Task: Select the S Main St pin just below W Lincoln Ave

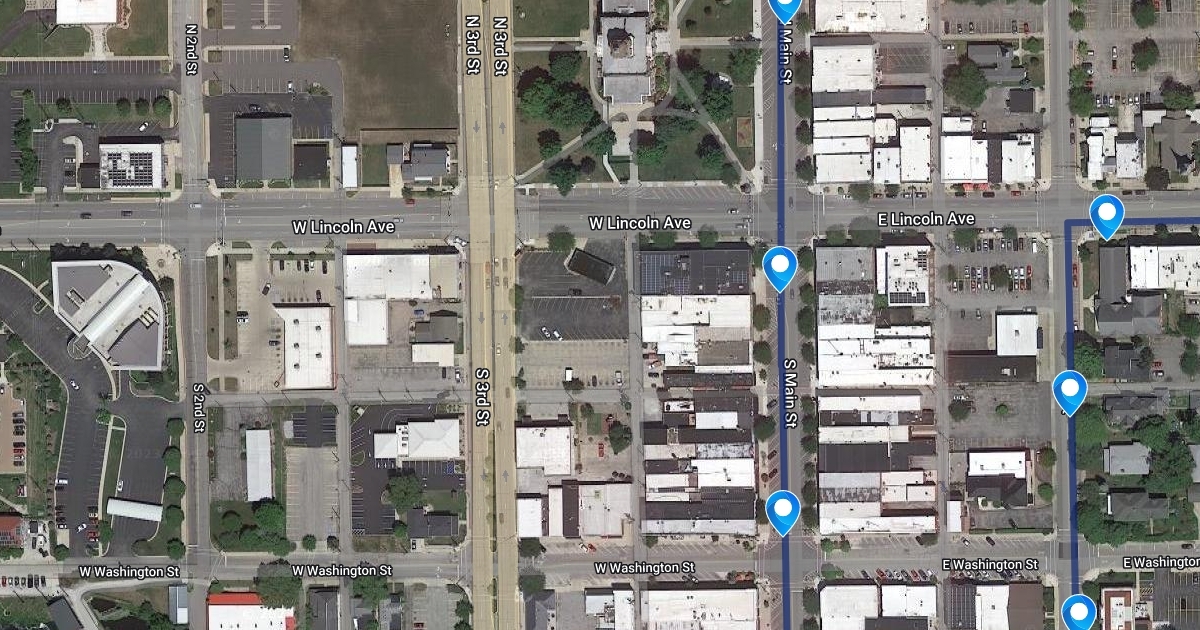Action: (x=780, y=265)
